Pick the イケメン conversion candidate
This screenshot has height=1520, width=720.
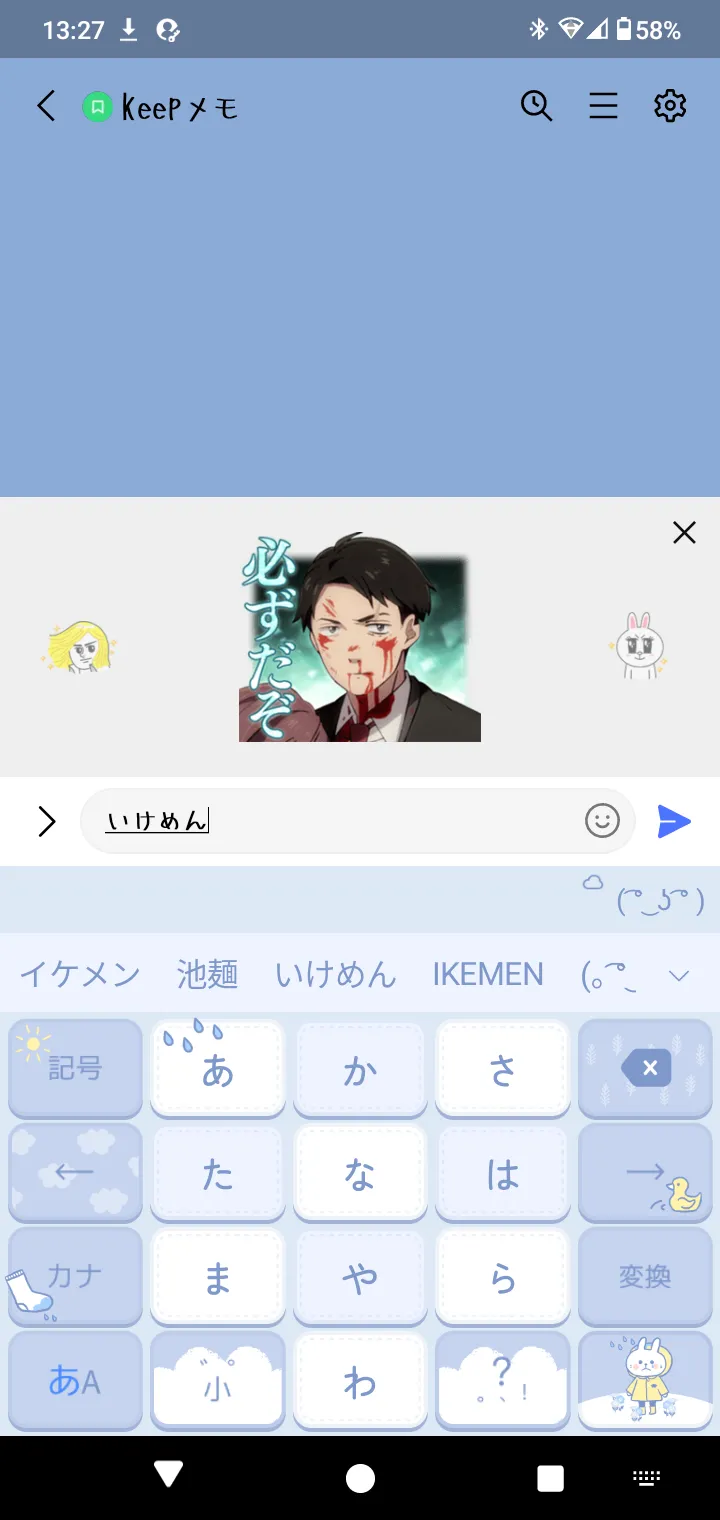(80, 974)
